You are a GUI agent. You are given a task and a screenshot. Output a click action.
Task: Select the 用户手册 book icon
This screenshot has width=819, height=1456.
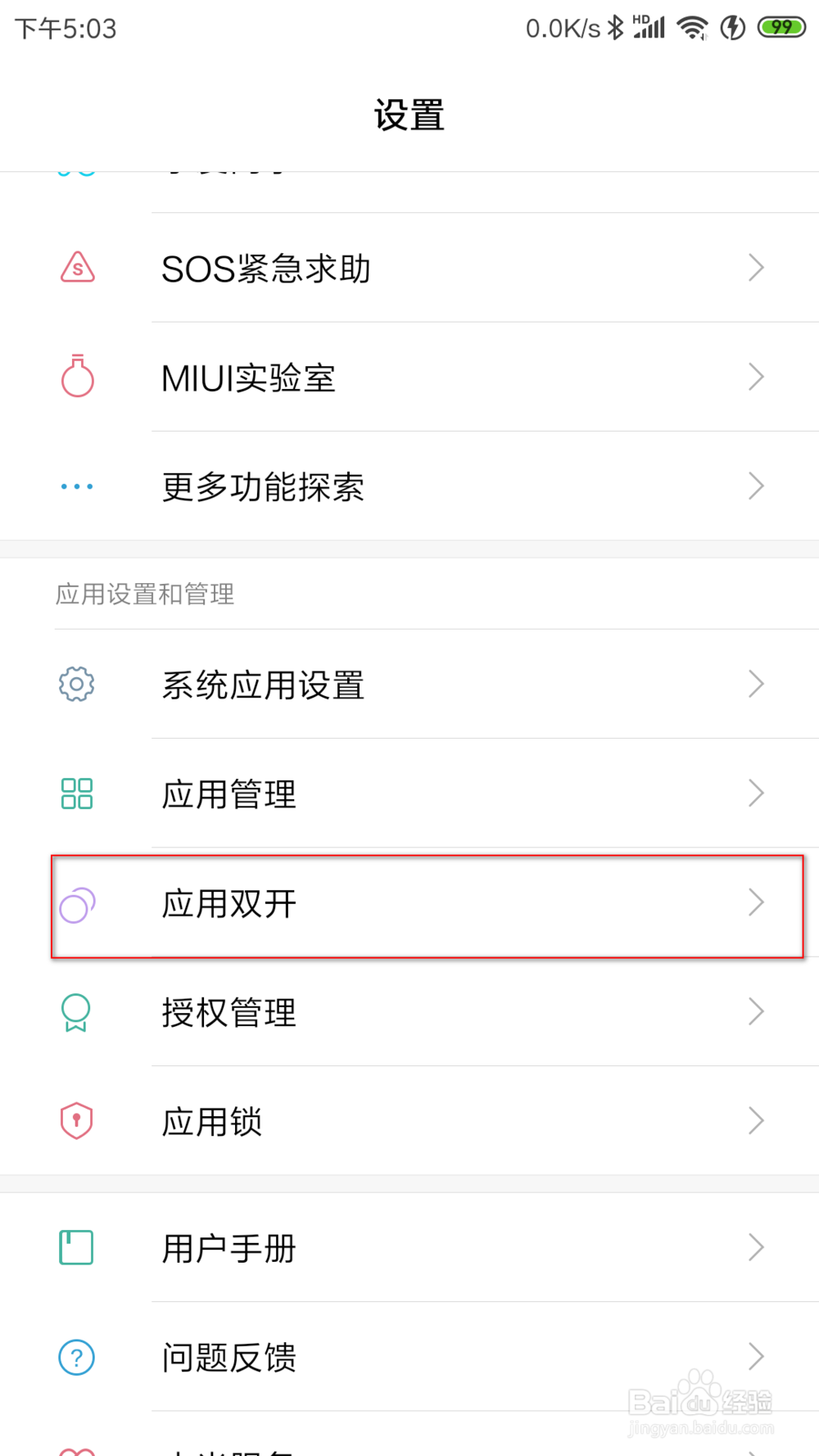click(75, 1247)
